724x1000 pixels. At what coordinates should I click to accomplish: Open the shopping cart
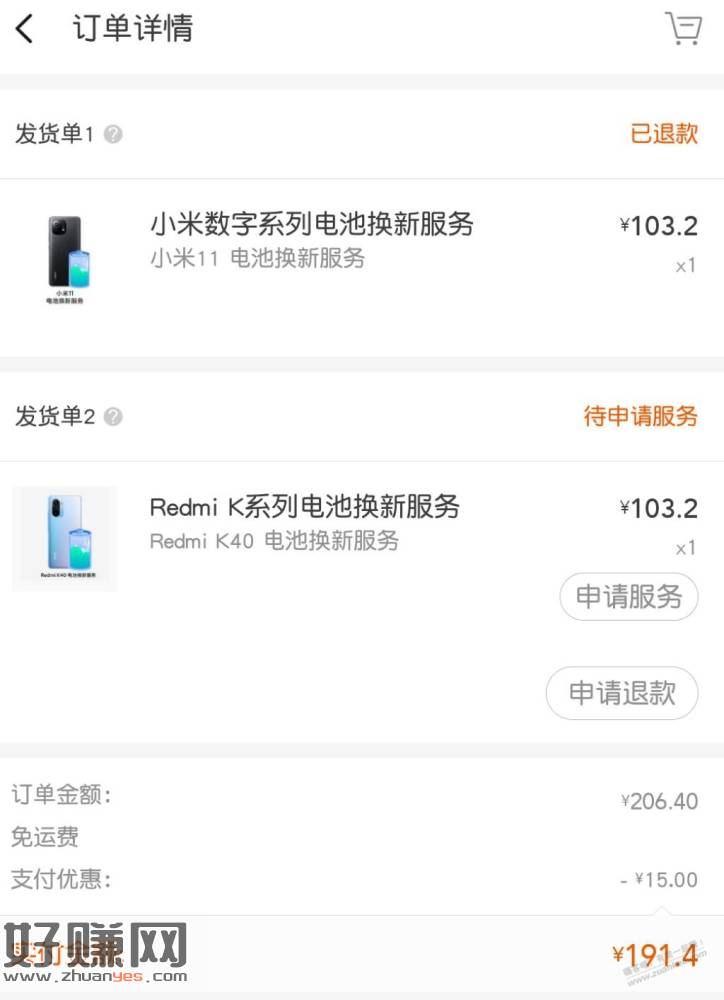click(684, 29)
